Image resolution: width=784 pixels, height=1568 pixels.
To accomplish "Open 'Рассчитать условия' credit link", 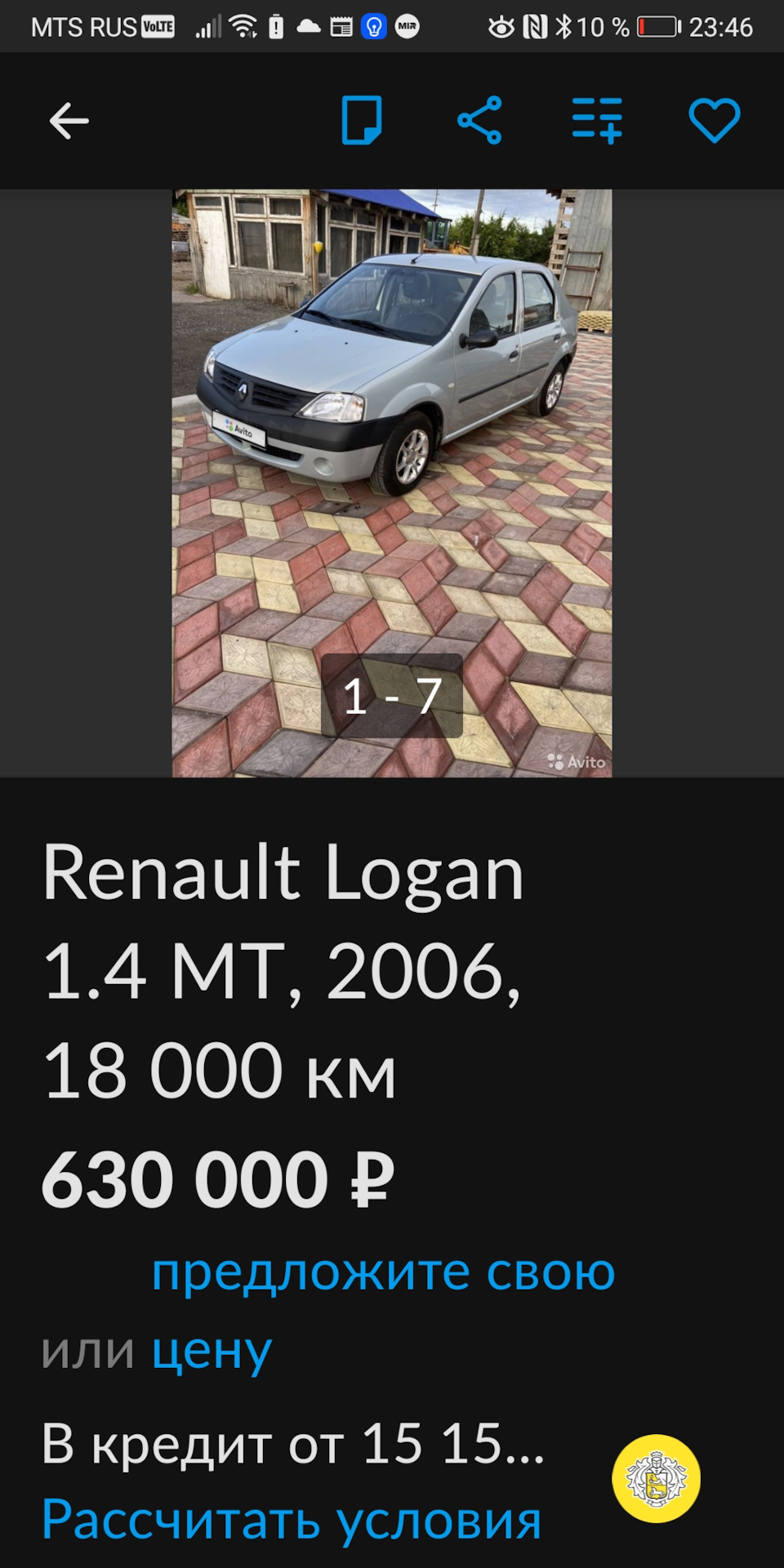I will click(x=292, y=1521).
